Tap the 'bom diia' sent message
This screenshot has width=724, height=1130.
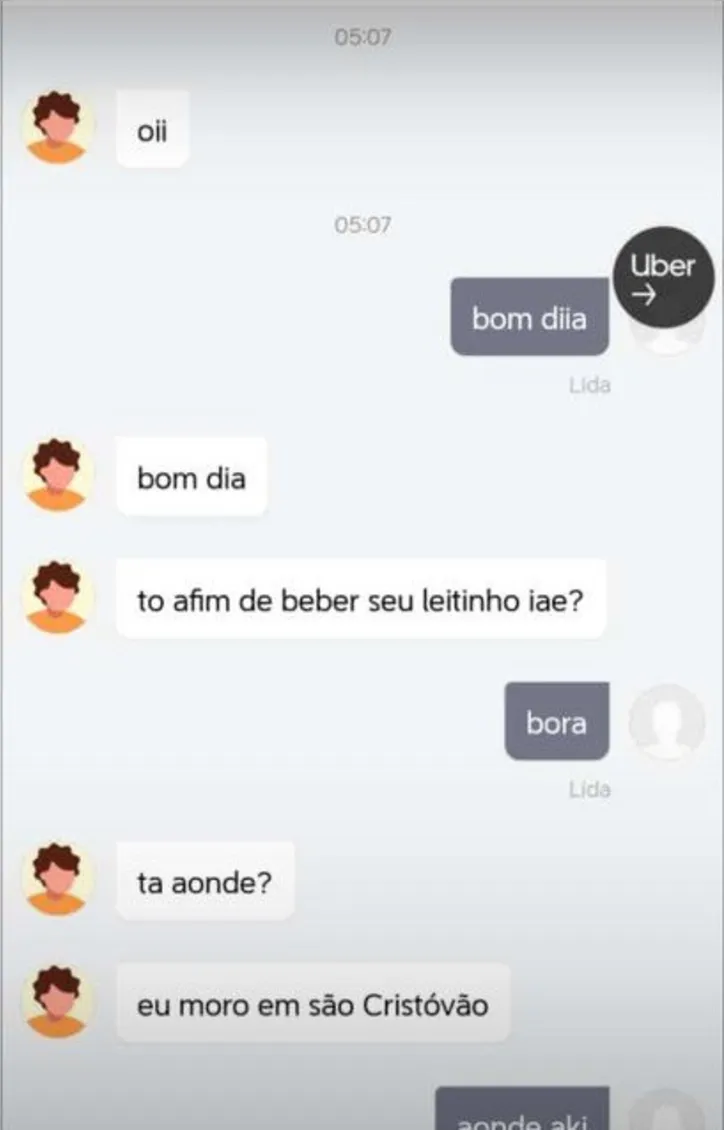coord(529,317)
